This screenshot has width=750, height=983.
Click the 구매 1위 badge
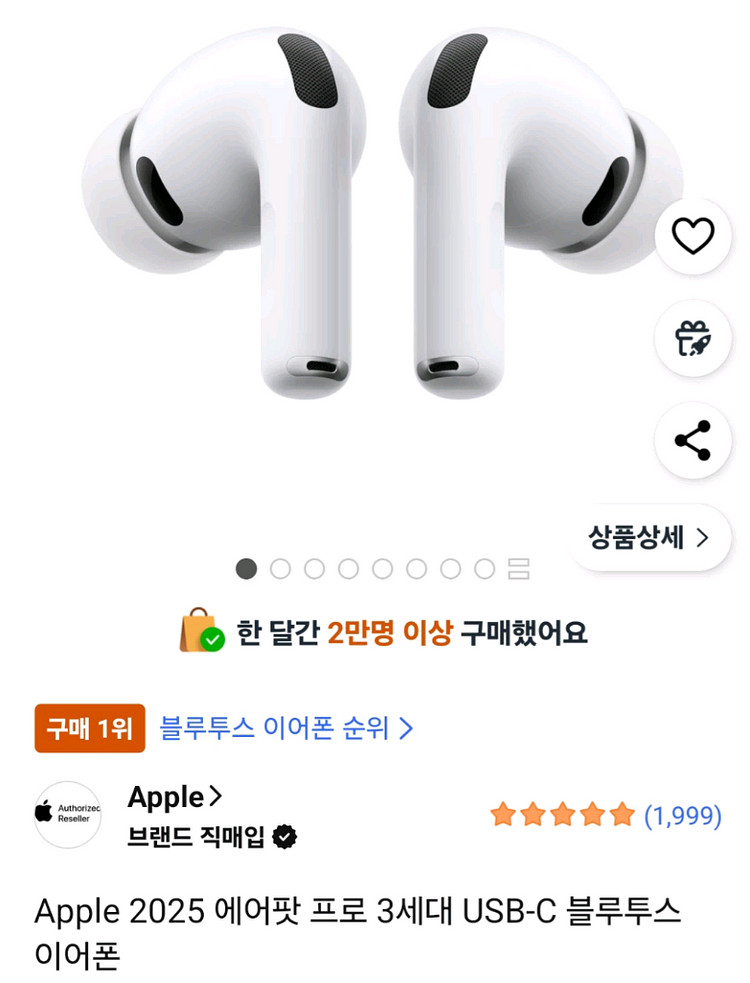(89, 730)
